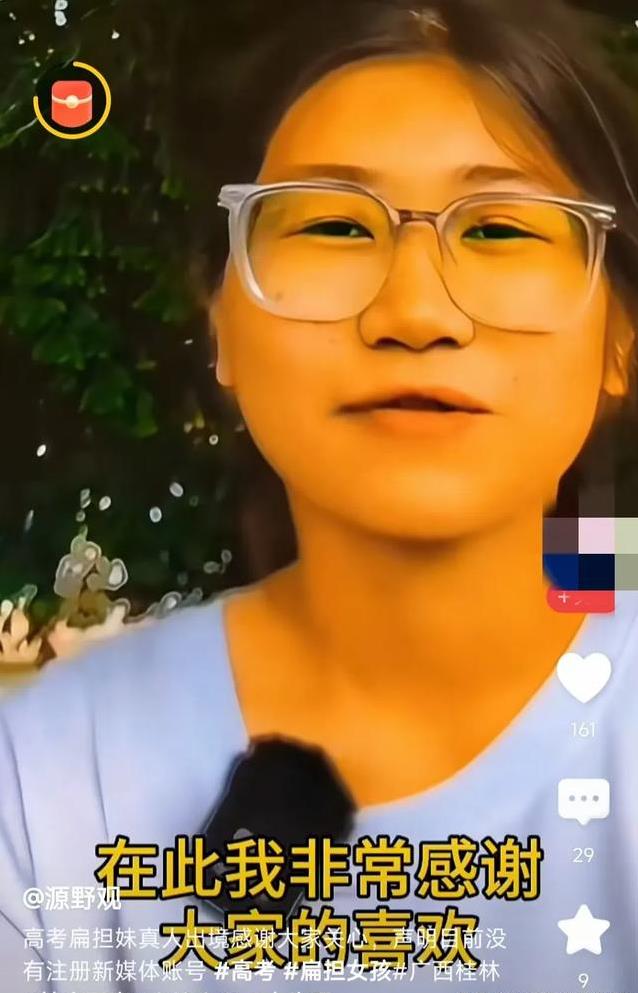This screenshot has height=993, width=638.
Task: Open the @源野观 profile link
Action: coord(72,897)
